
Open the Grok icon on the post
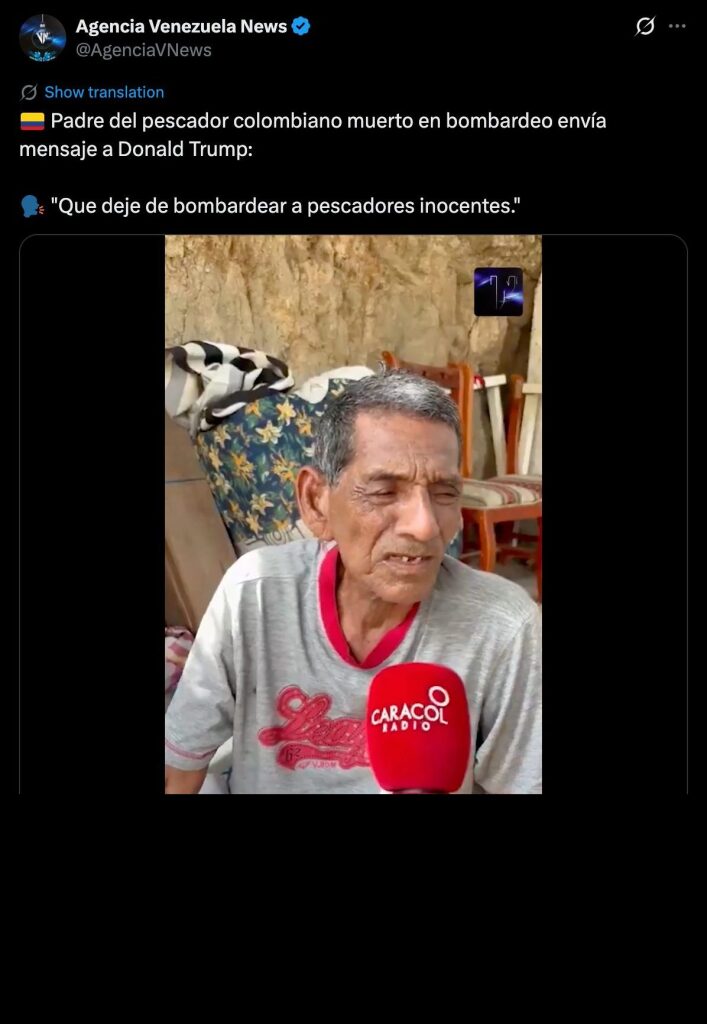(x=645, y=27)
